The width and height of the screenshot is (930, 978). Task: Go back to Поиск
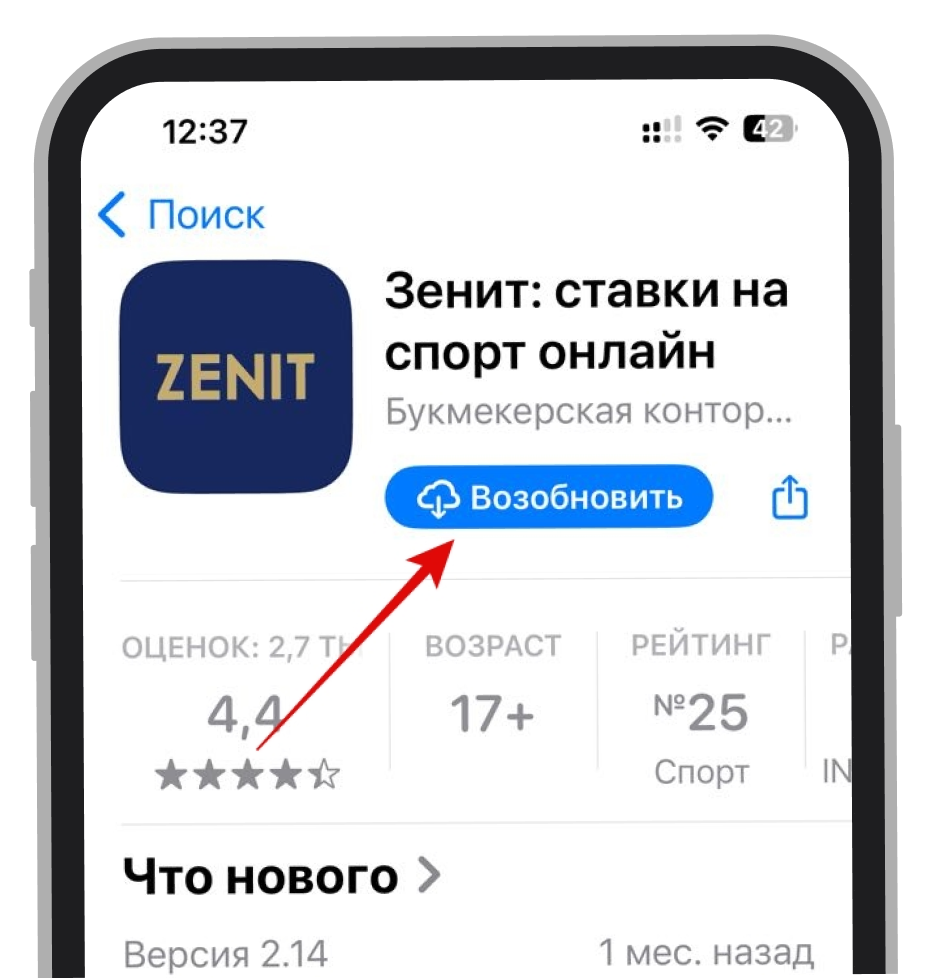[x=180, y=215]
